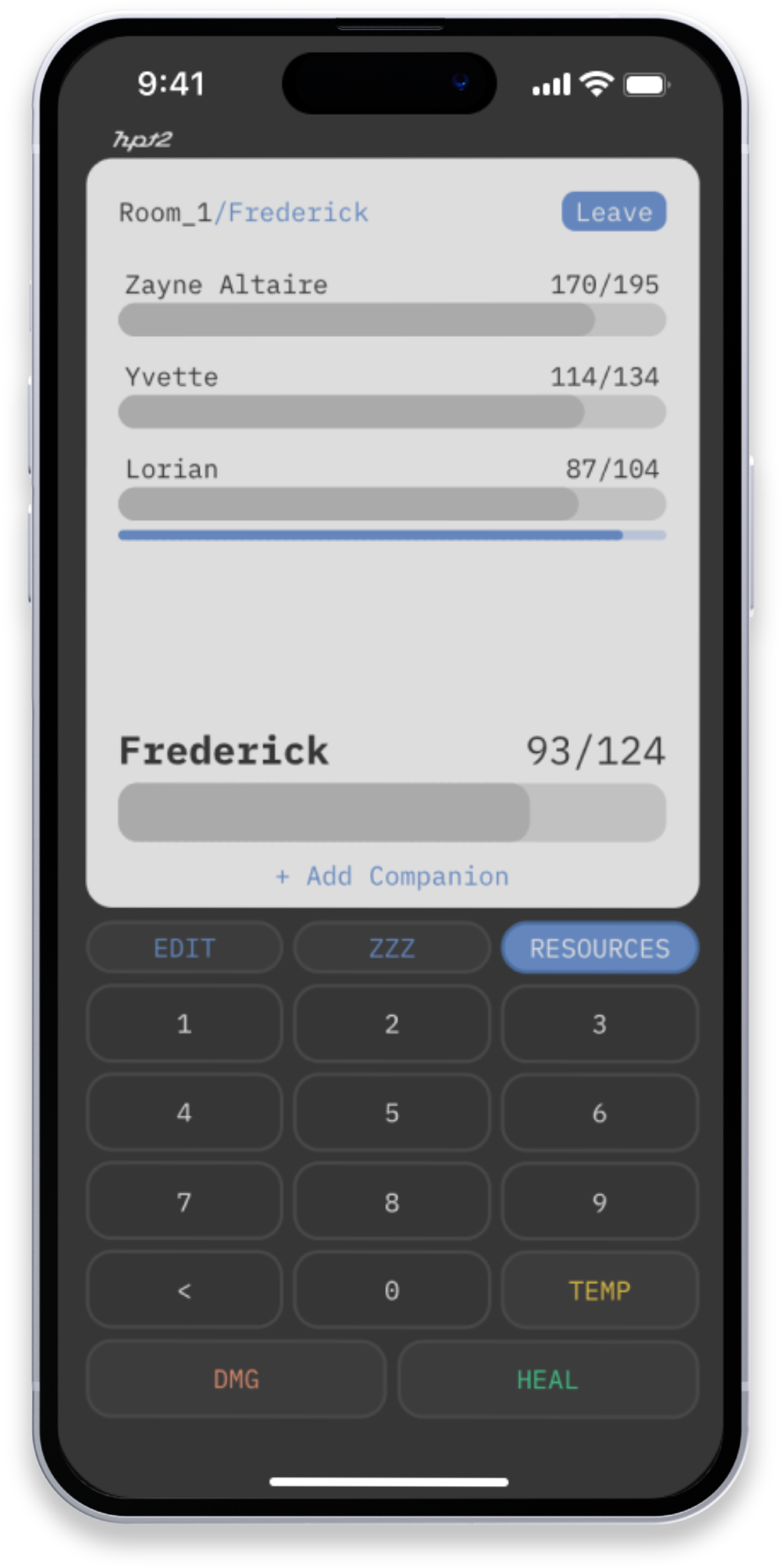Screen dimensions: 781x1568
Task: Apply healing with HEAL button
Action: click(547, 1379)
